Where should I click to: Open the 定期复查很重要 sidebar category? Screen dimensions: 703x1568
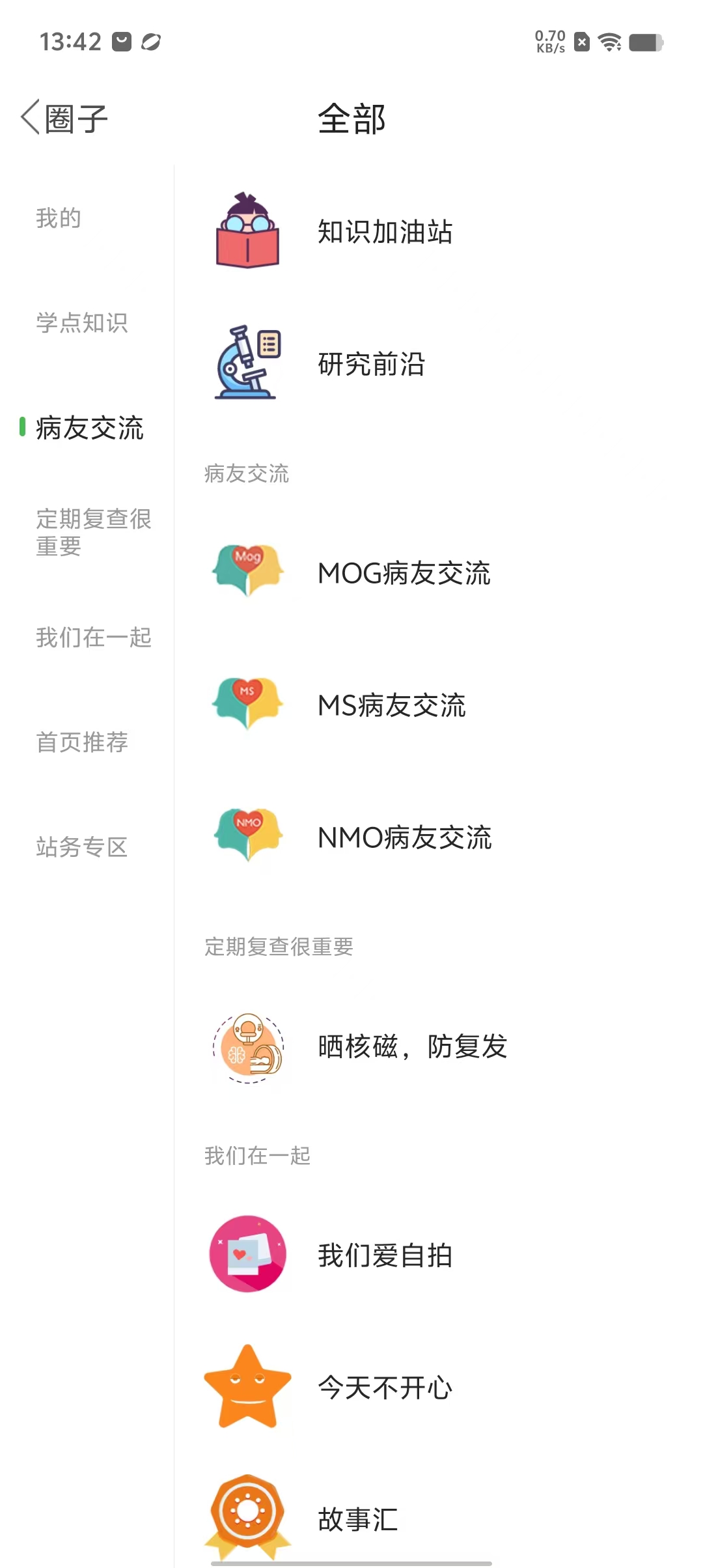point(93,532)
